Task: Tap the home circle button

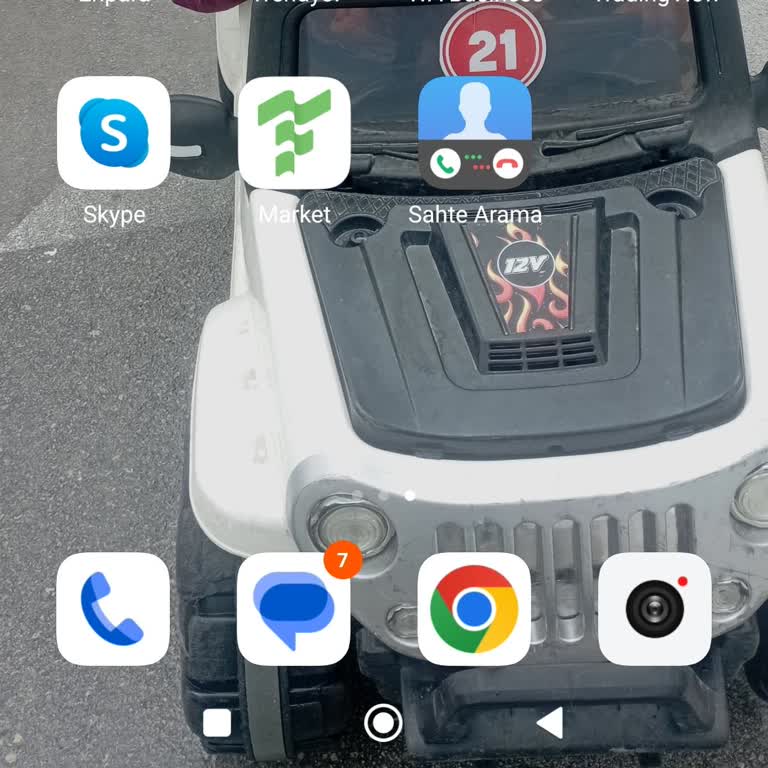Action: 383,723
